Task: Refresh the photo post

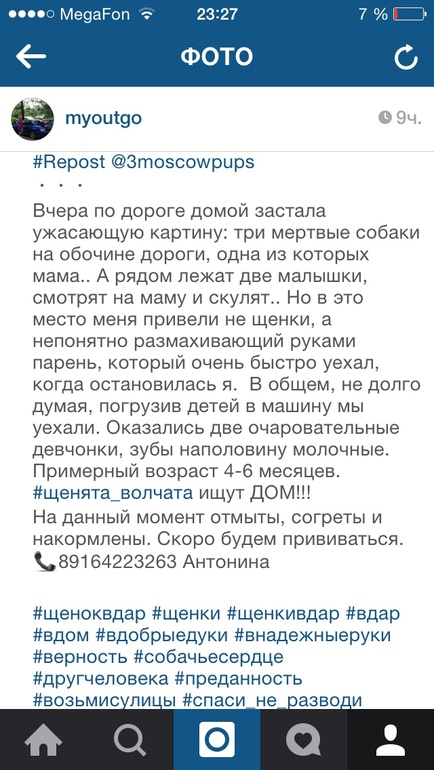Action: 406,58
